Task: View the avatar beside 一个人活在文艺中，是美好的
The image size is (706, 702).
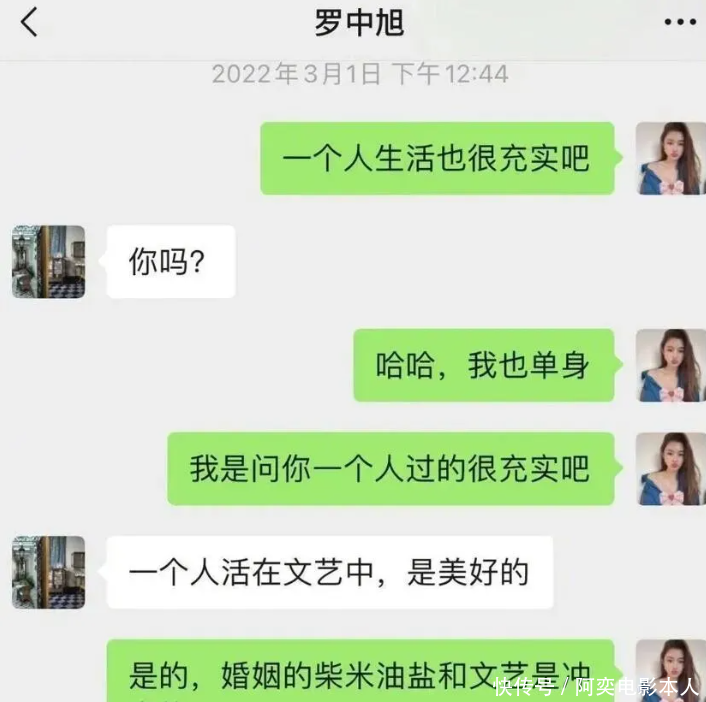Action: click(x=48, y=572)
